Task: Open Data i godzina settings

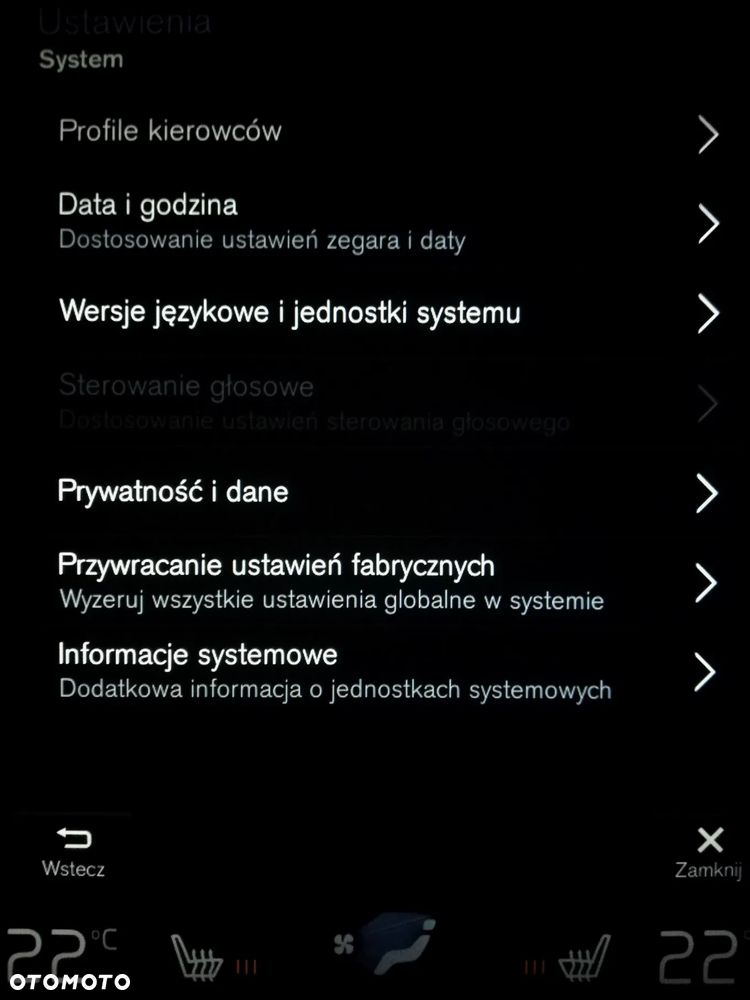Action: pyautogui.click(x=380, y=222)
